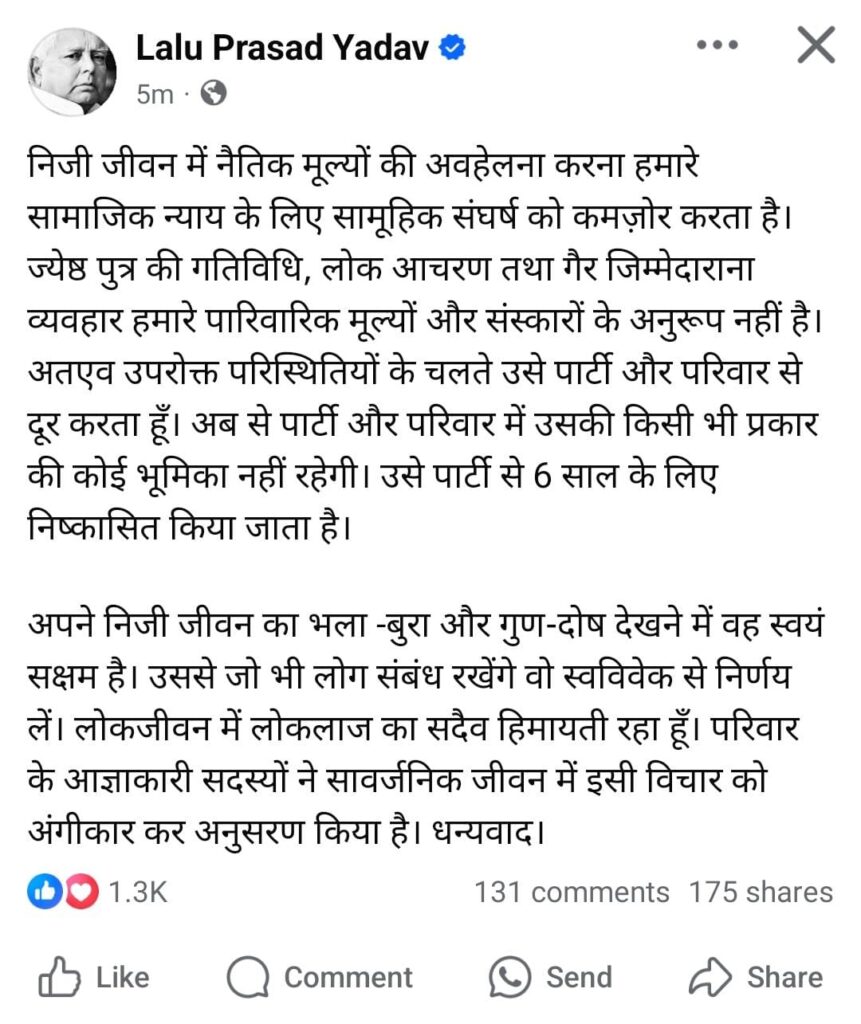Screen dimensions: 861x1024
Task: View the 175 shares
Action: pos(760,892)
